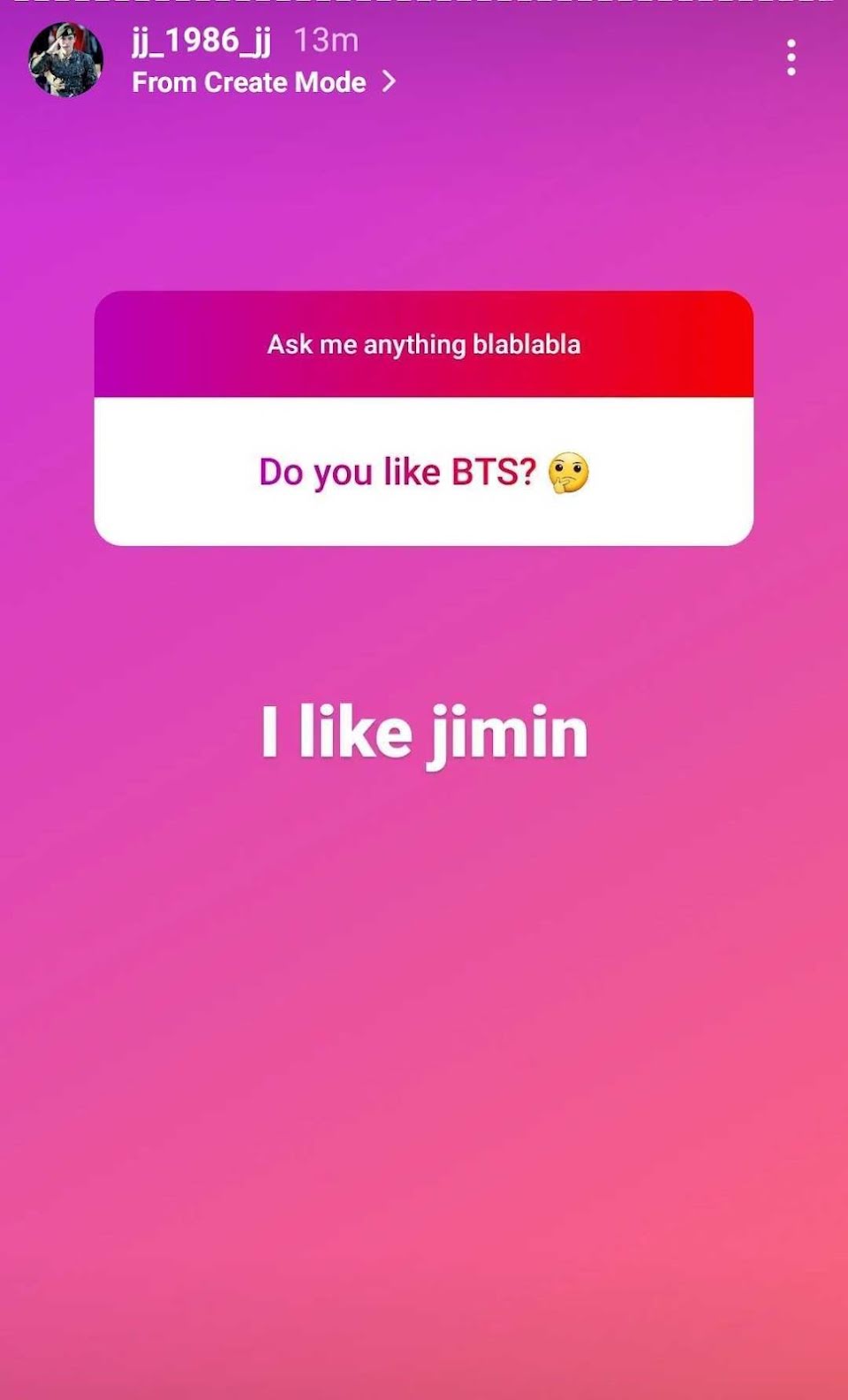Image resolution: width=848 pixels, height=1400 pixels.
Task: Open the three-dot story options menu
Action: click(791, 57)
